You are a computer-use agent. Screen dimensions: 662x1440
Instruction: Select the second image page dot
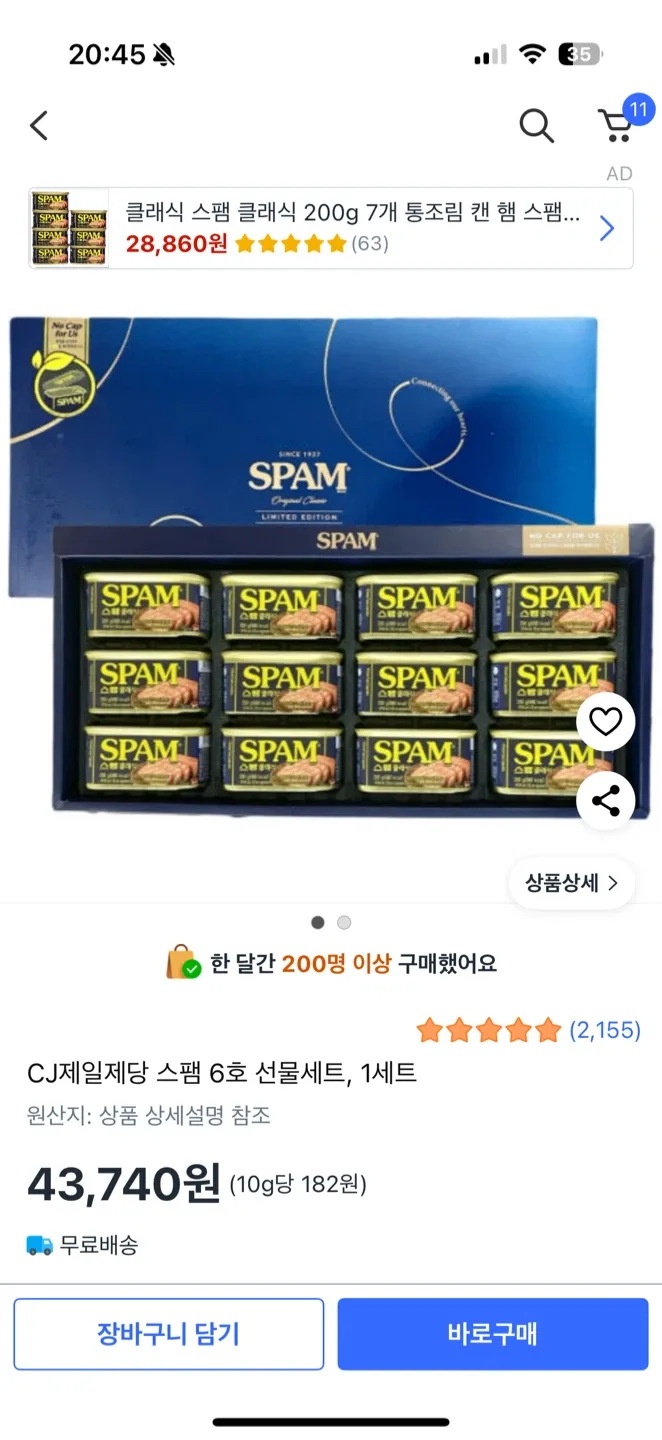[x=344, y=923]
